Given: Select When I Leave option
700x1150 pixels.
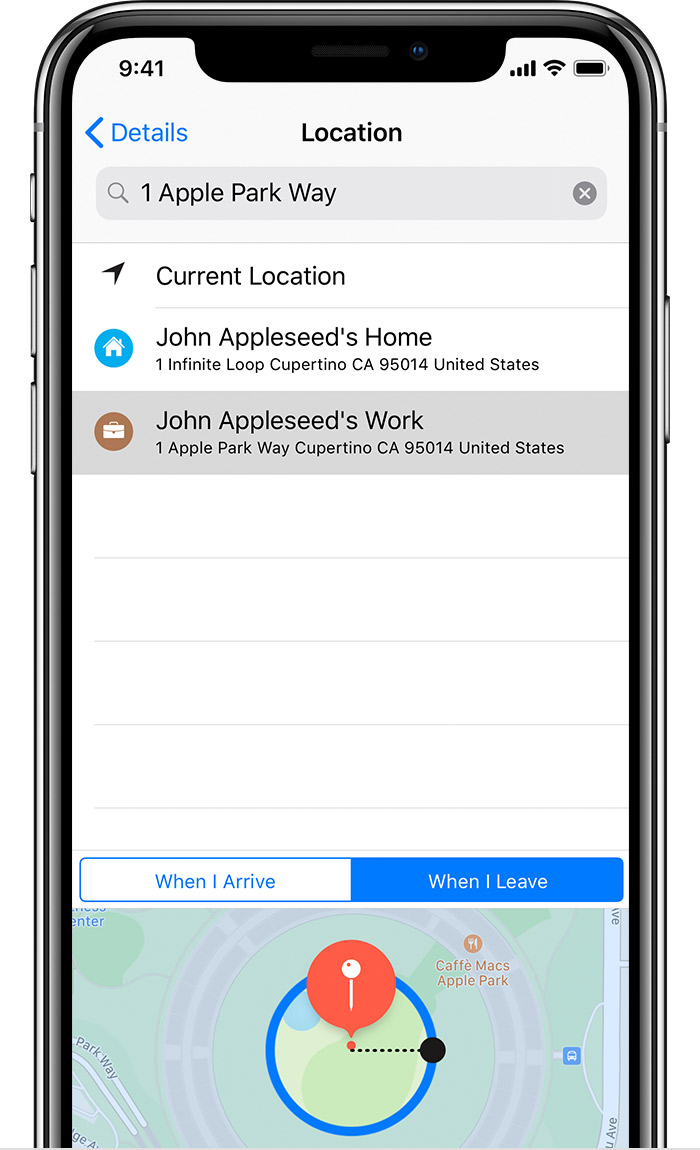Looking at the screenshot, I should [x=488, y=881].
